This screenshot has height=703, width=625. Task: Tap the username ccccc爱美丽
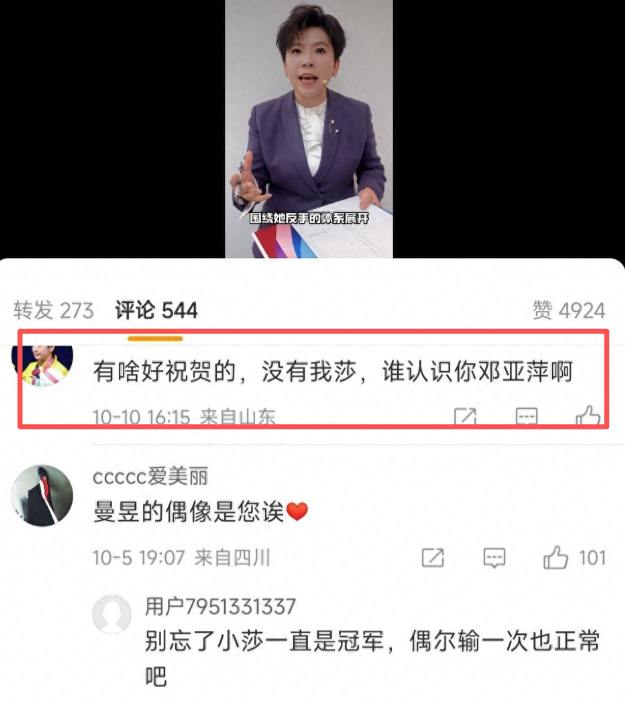[x=150, y=477]
